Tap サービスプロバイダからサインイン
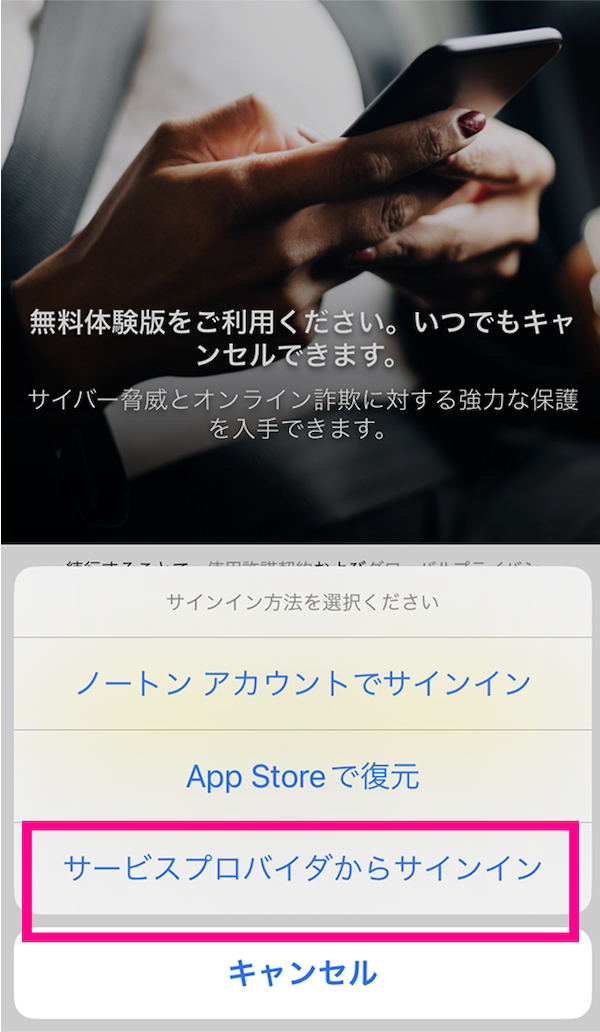Viewport: 600px width, 1032px height. click(302, 867)
